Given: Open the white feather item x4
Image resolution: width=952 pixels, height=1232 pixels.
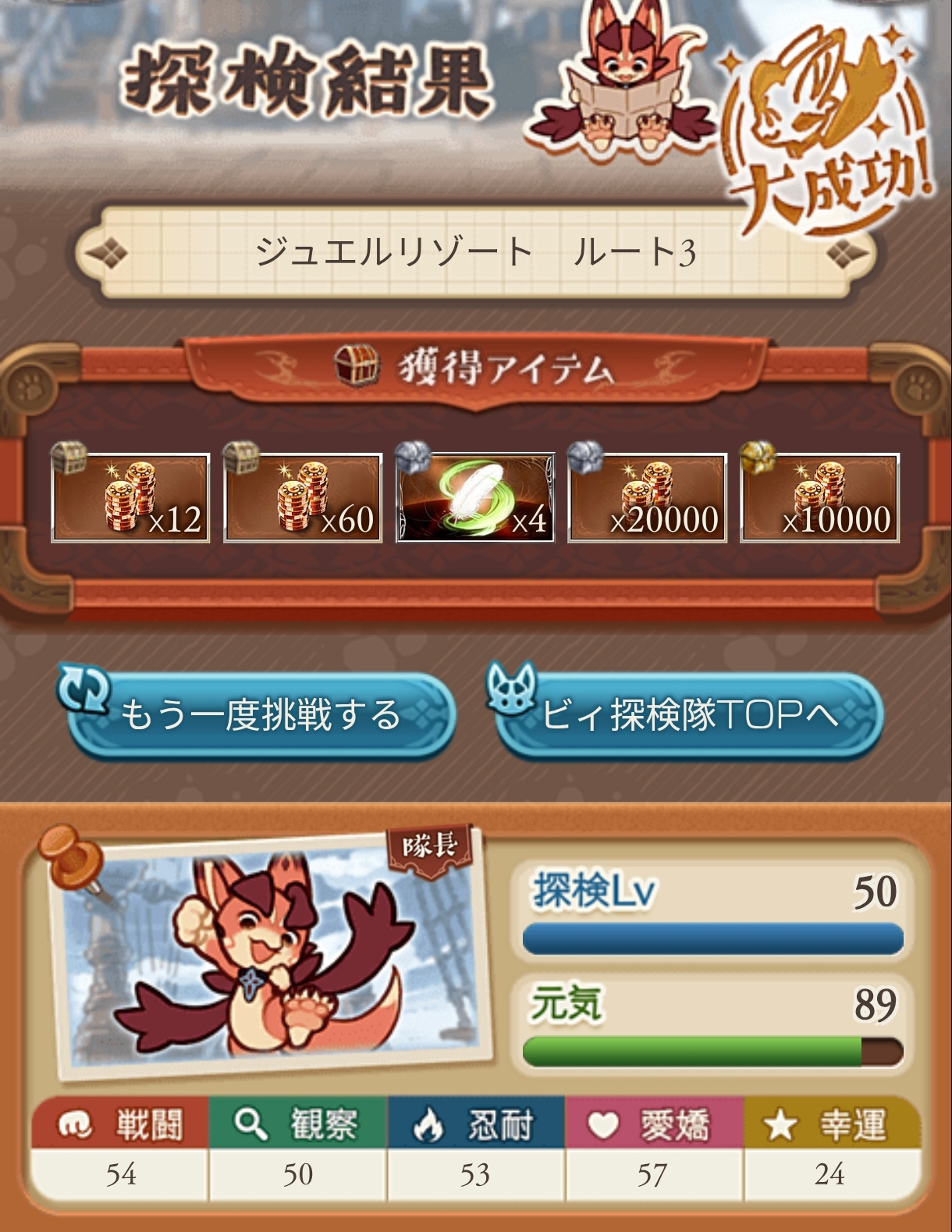Looking at the screenshot, I should [x=475, y=497].
